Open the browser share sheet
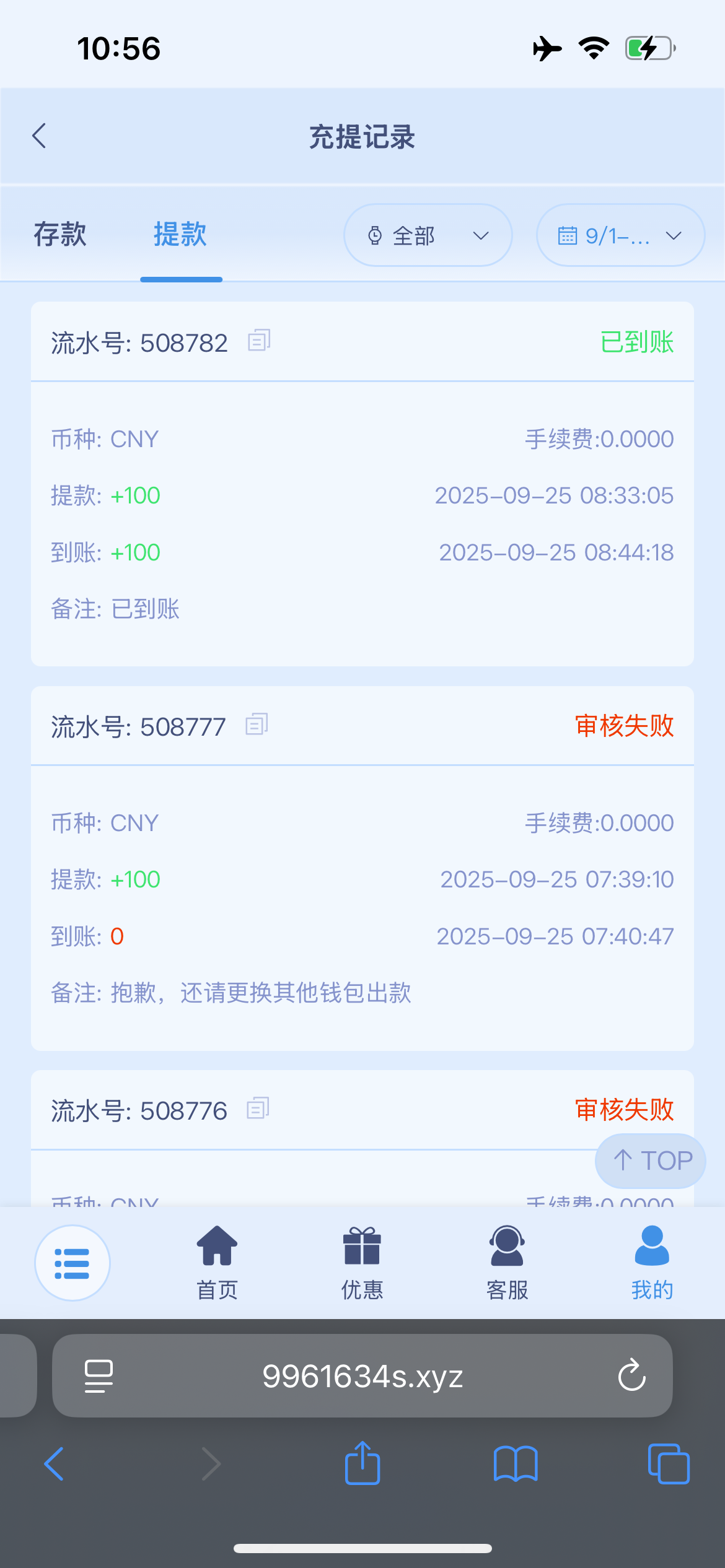 362,1463
